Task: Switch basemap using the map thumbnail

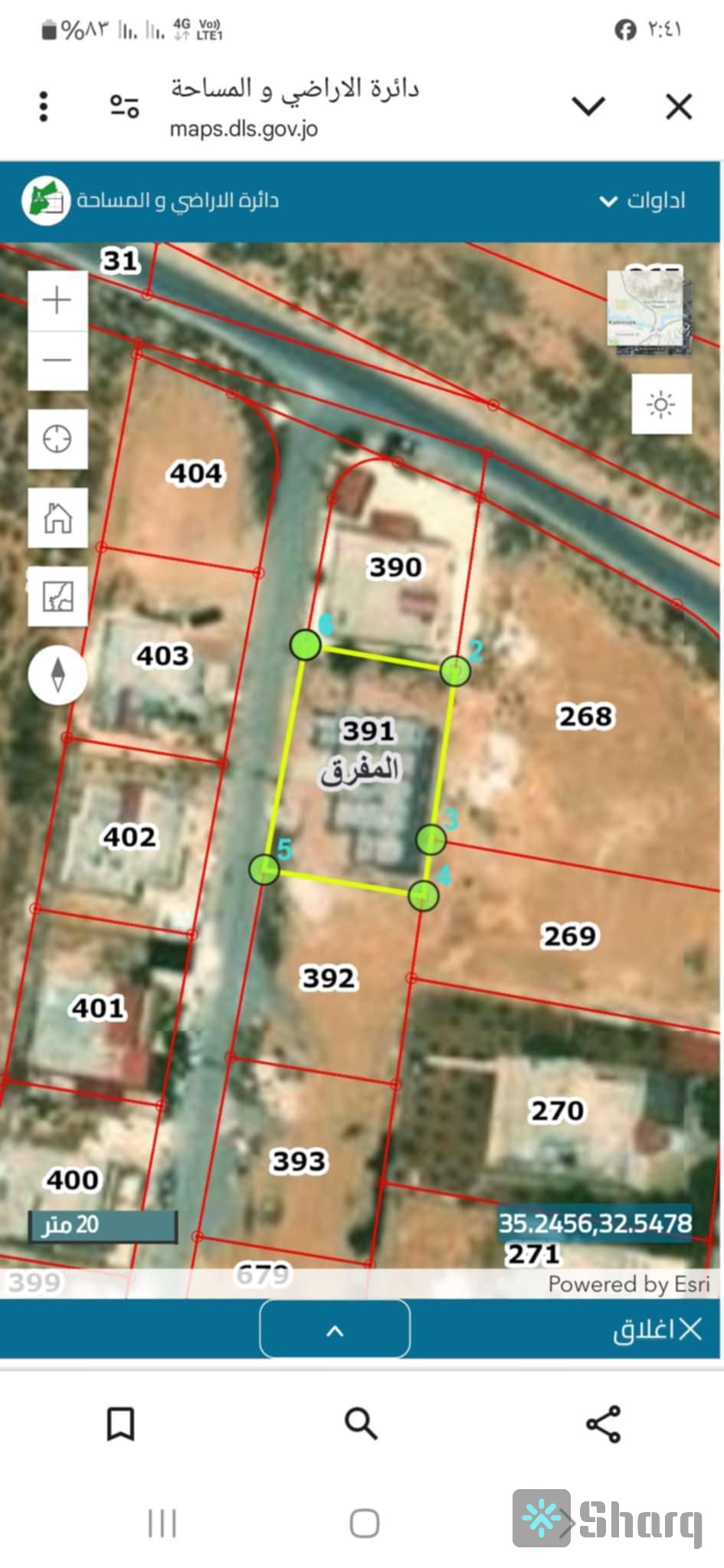Action: (x=649, y=312)
